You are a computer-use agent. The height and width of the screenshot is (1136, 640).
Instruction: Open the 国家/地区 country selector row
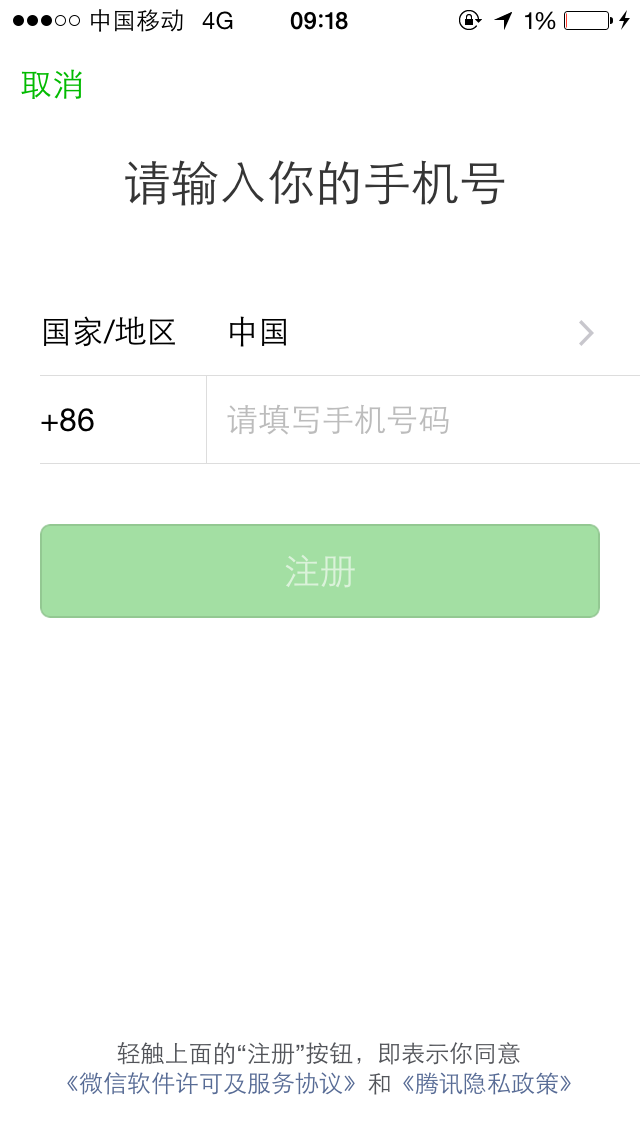click(340, 333)
